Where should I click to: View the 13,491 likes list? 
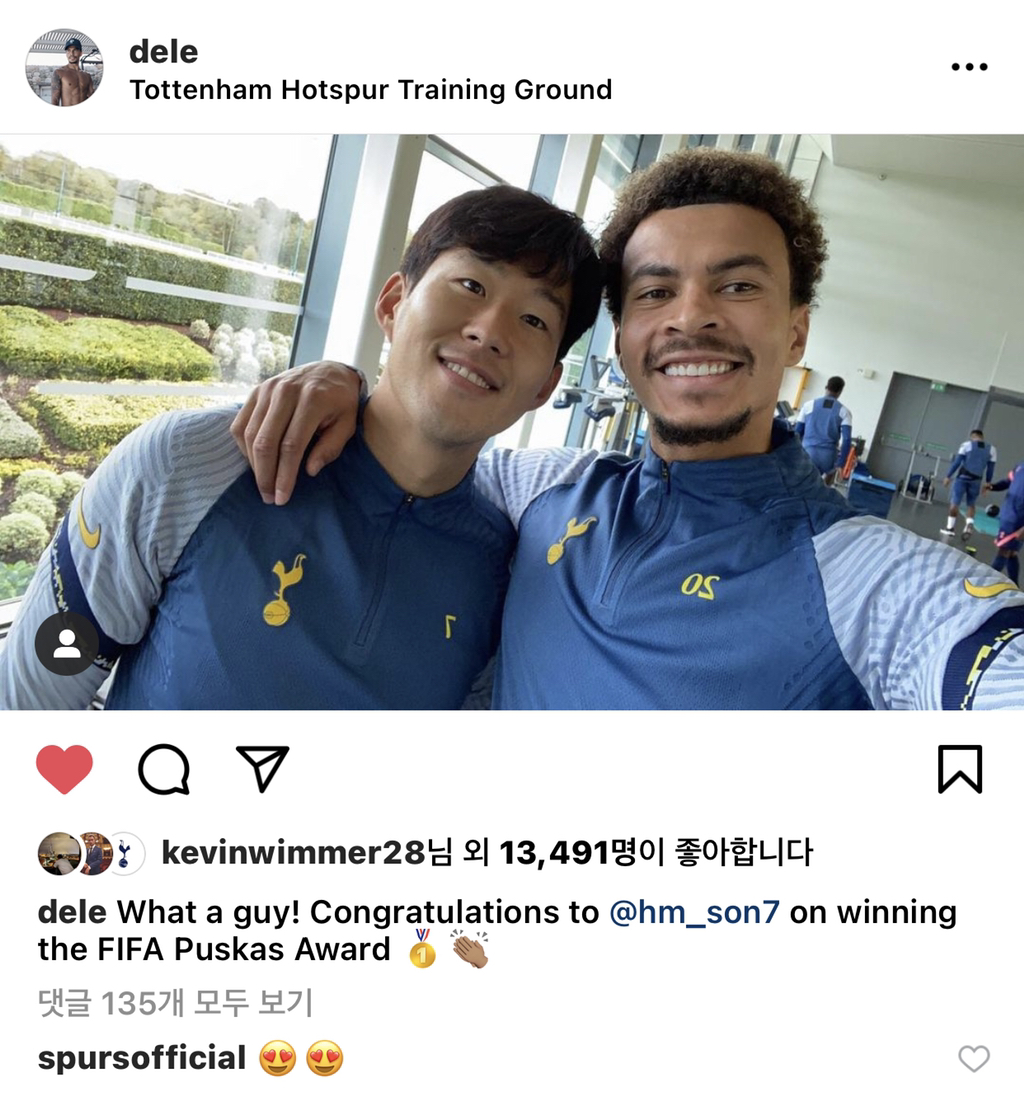[x=553, y=853]
